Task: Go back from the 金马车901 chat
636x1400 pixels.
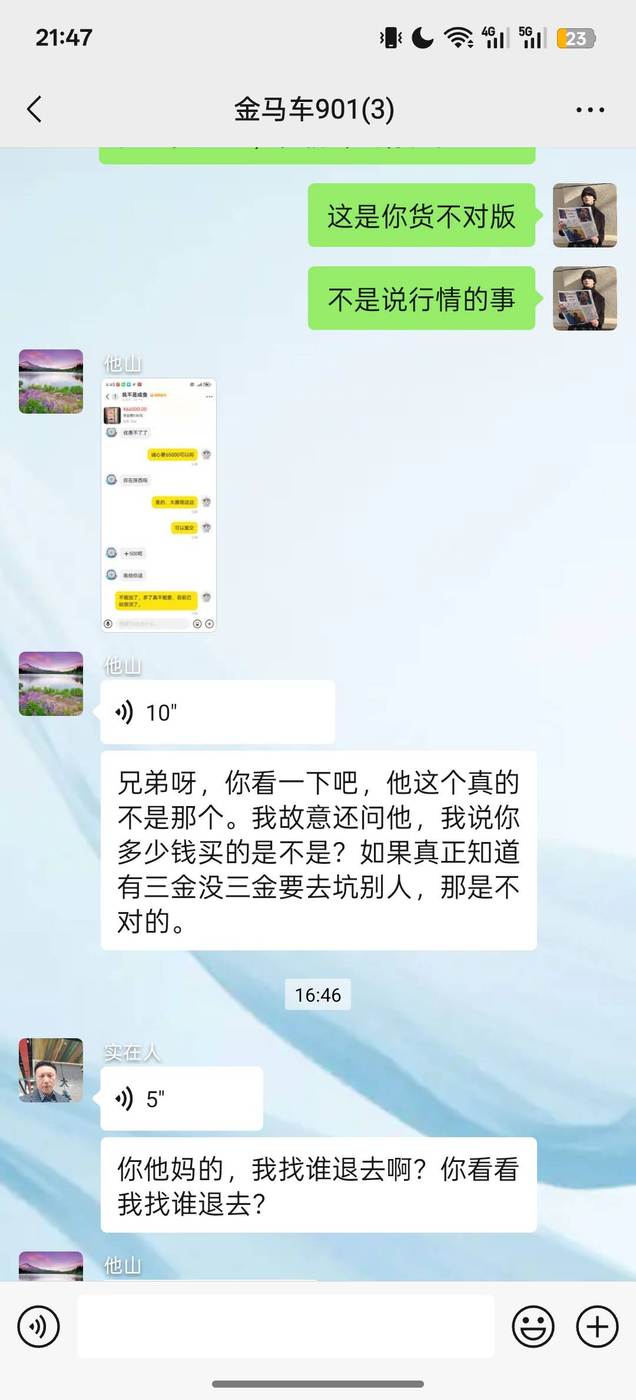Action: pos(35,109)
